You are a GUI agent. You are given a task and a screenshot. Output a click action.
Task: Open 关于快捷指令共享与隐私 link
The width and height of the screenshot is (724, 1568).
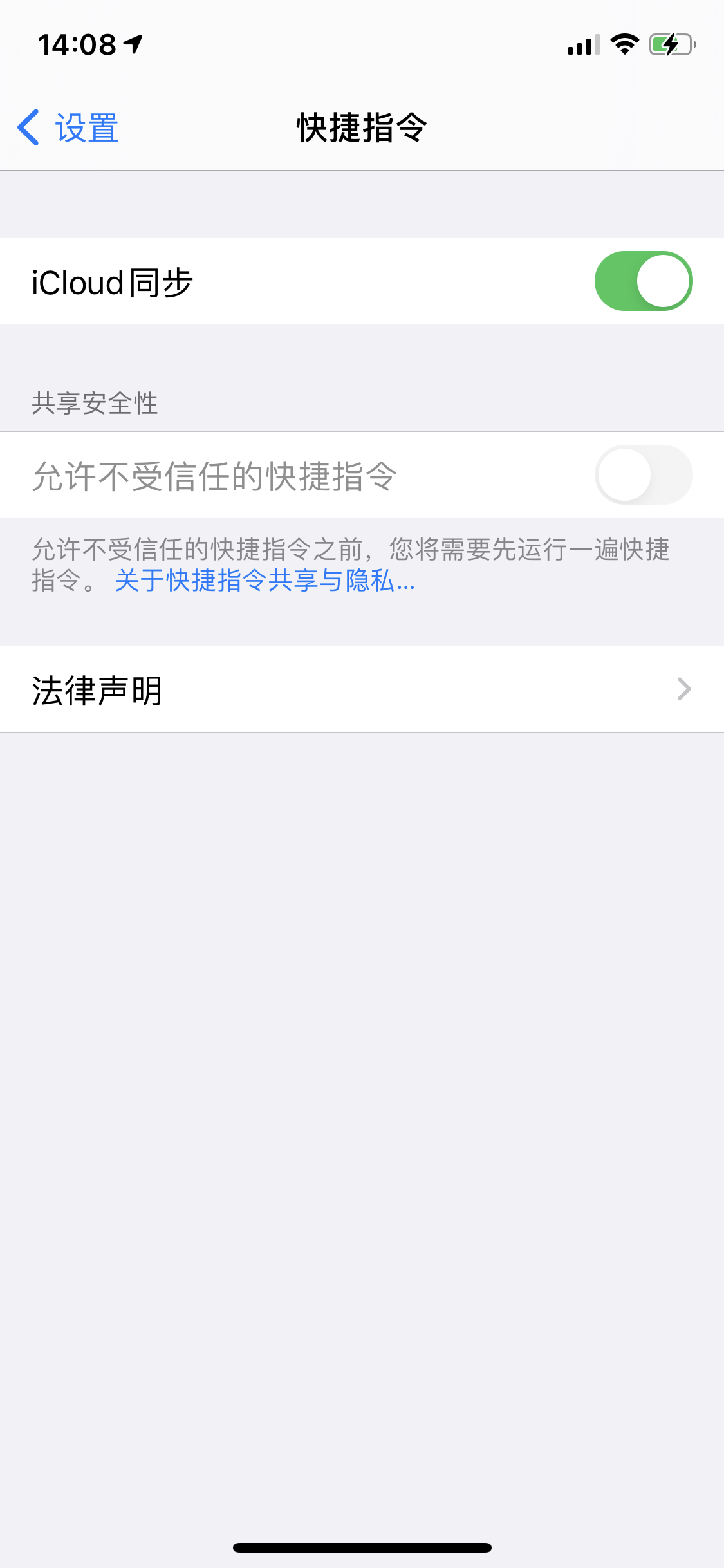tap(265, 581)
